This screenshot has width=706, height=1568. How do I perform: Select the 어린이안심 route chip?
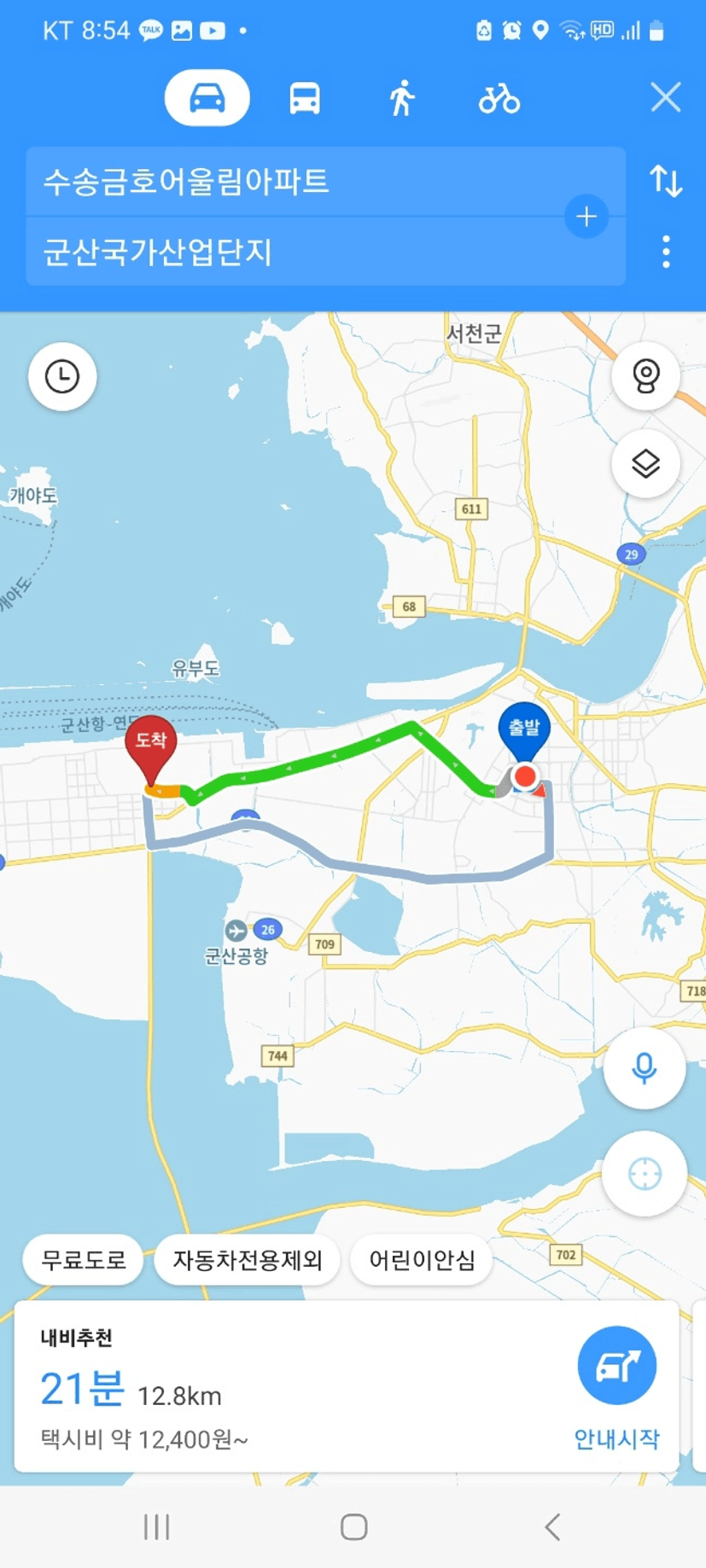(422, 1259)
